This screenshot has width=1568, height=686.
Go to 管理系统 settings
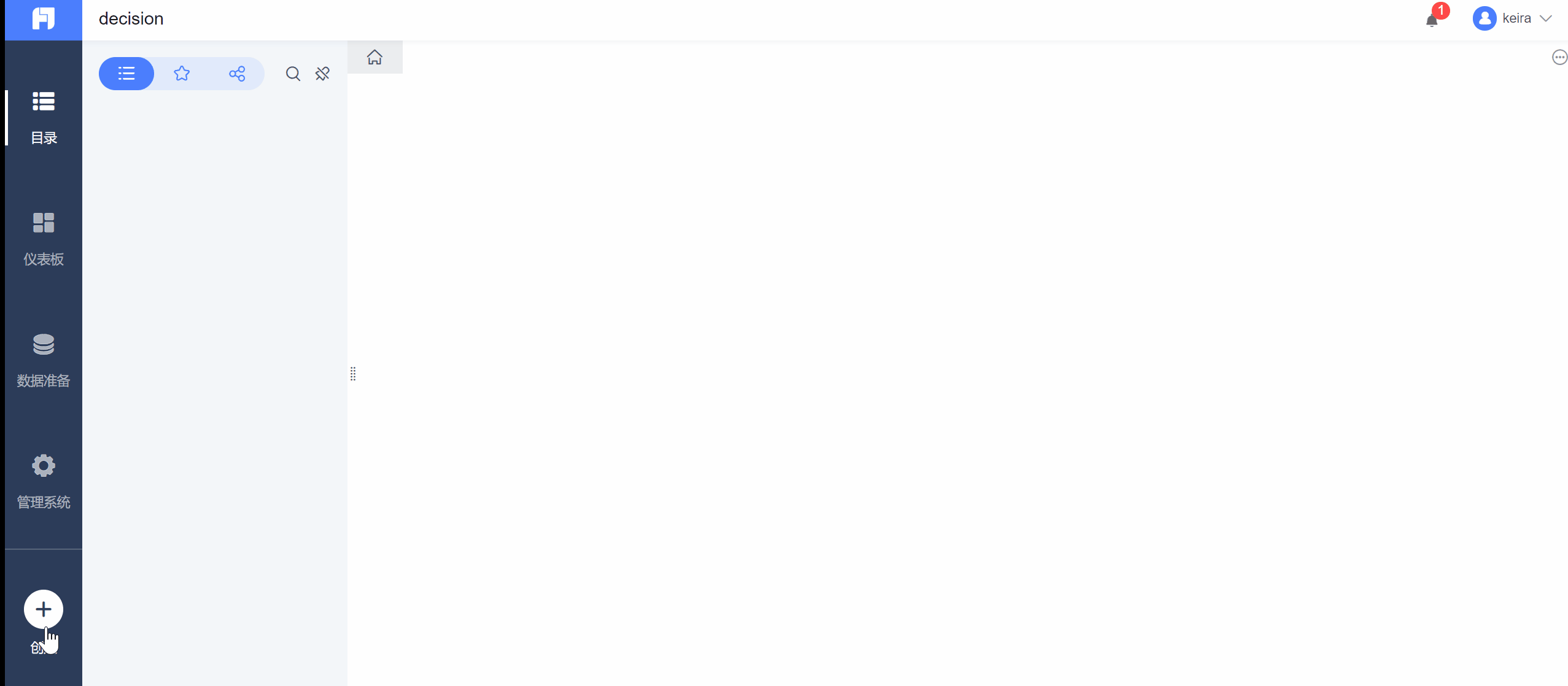tap(43, 481)
